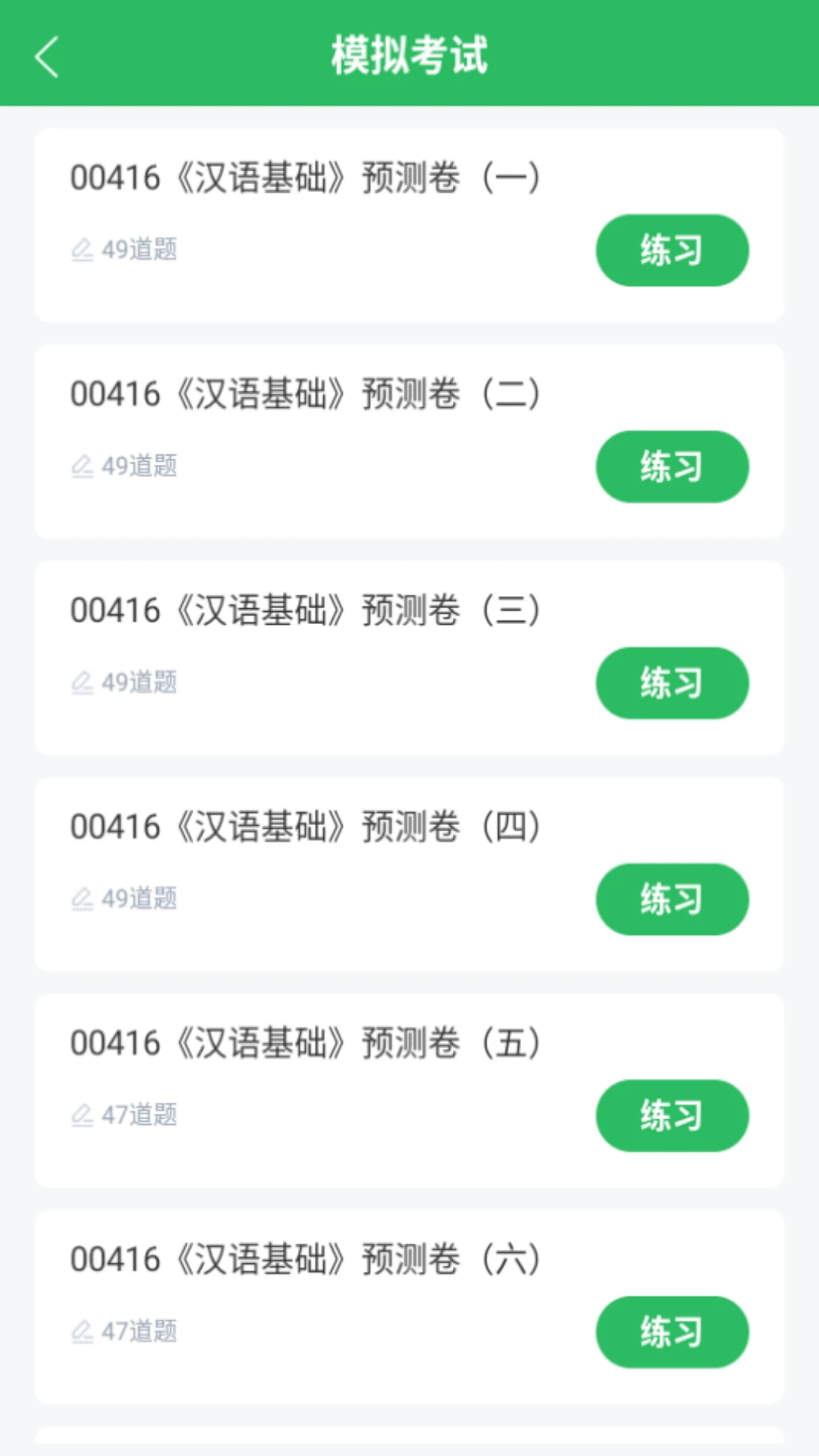Open the 预测卷（一）exam card

(x=303, y=176)
